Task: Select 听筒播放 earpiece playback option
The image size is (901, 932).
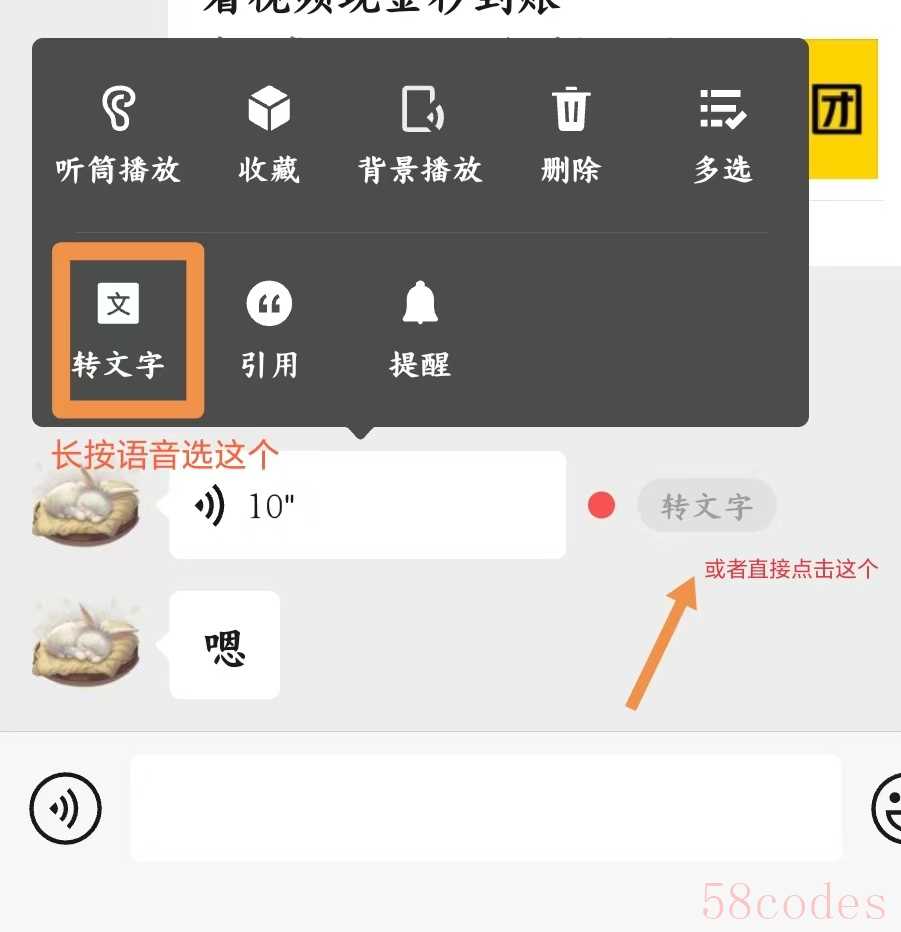Action: point(118,135)
